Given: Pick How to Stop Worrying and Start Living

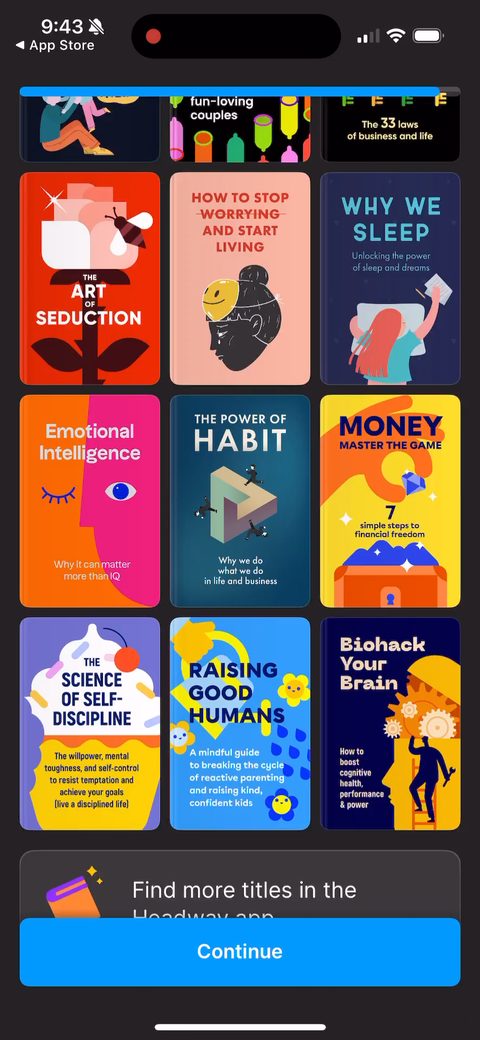Looking at the screenshot, I should pyautogui.click(x=239, y=279).
